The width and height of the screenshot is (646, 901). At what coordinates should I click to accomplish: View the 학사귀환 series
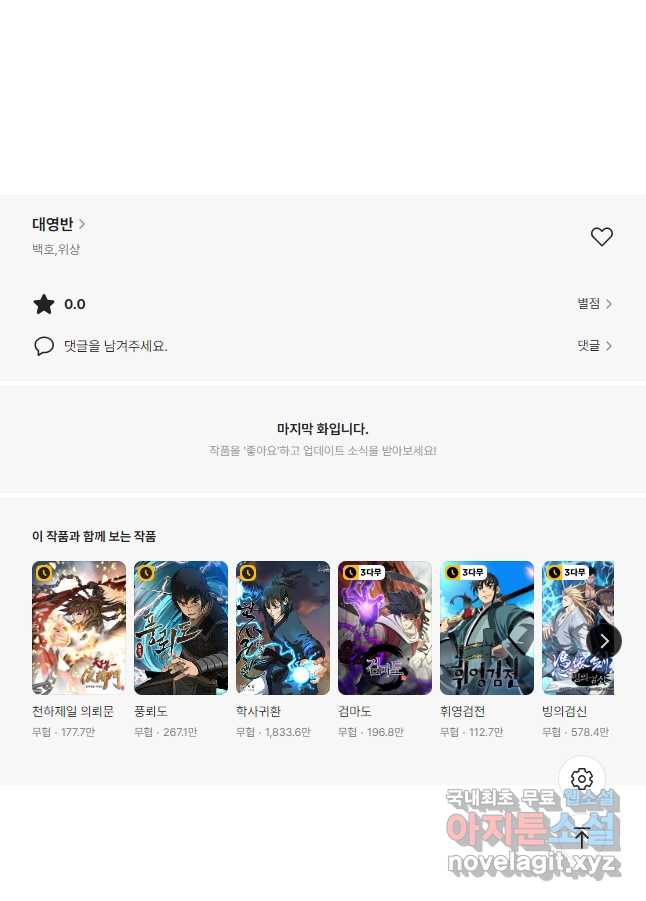click(x=283, y=628)
